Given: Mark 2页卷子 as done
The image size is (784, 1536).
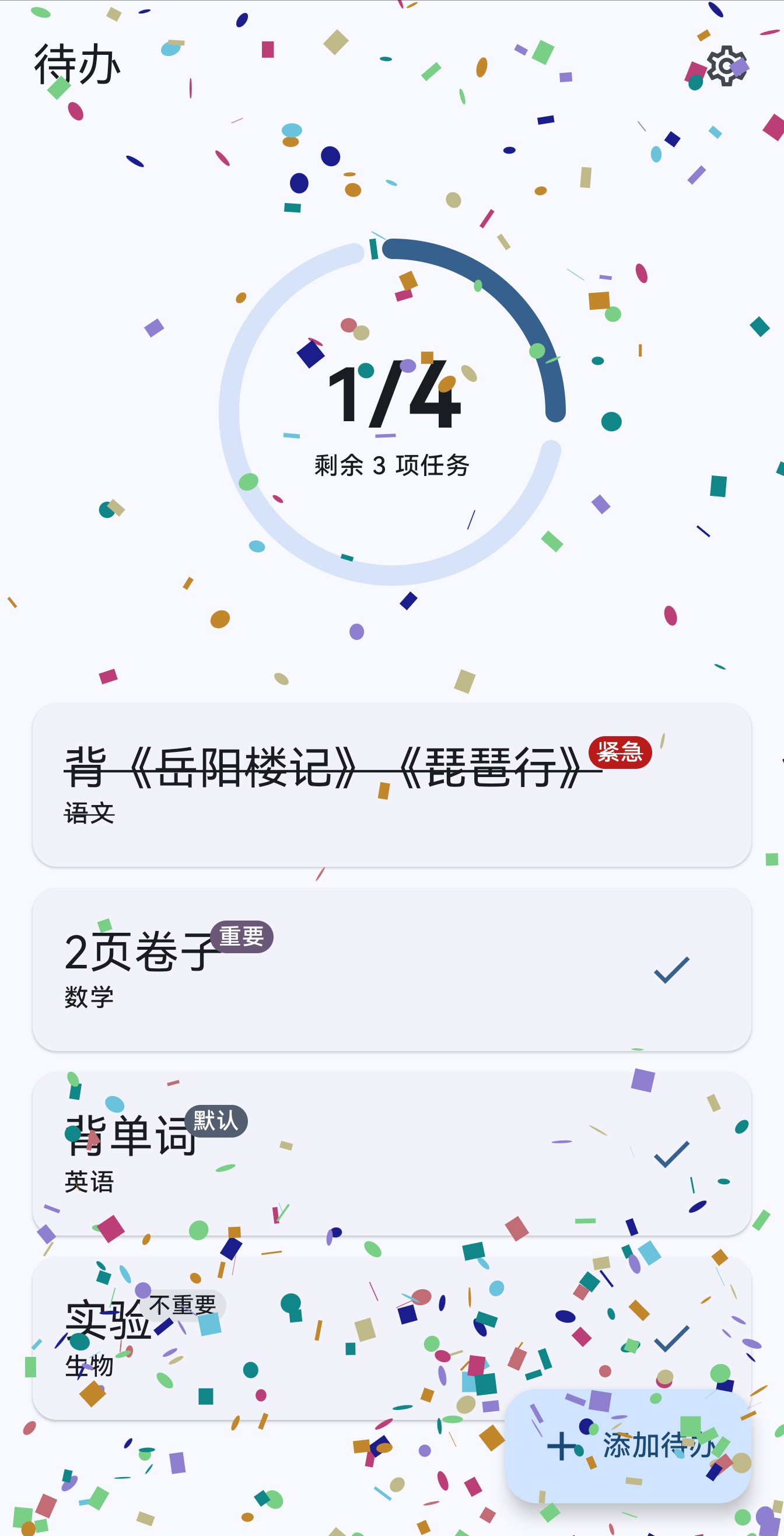Looking at the screenshot, I should (x=671, y=970).
